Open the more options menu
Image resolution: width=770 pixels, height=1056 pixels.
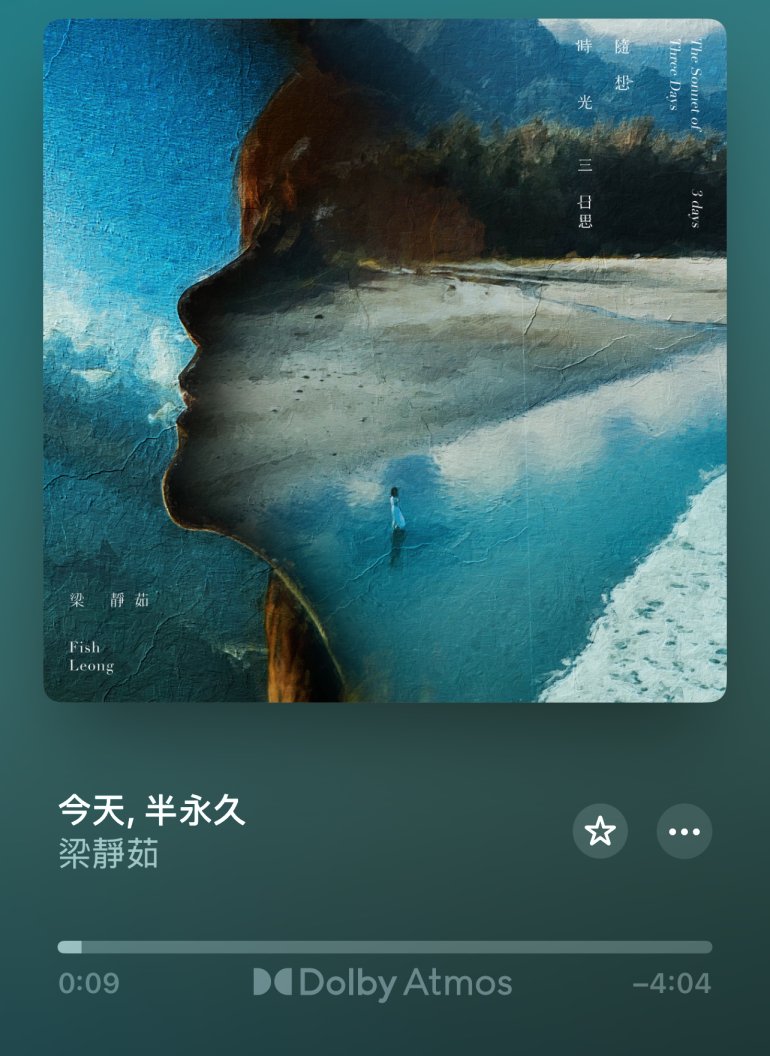pyautogui.click(x=684, y=831)
